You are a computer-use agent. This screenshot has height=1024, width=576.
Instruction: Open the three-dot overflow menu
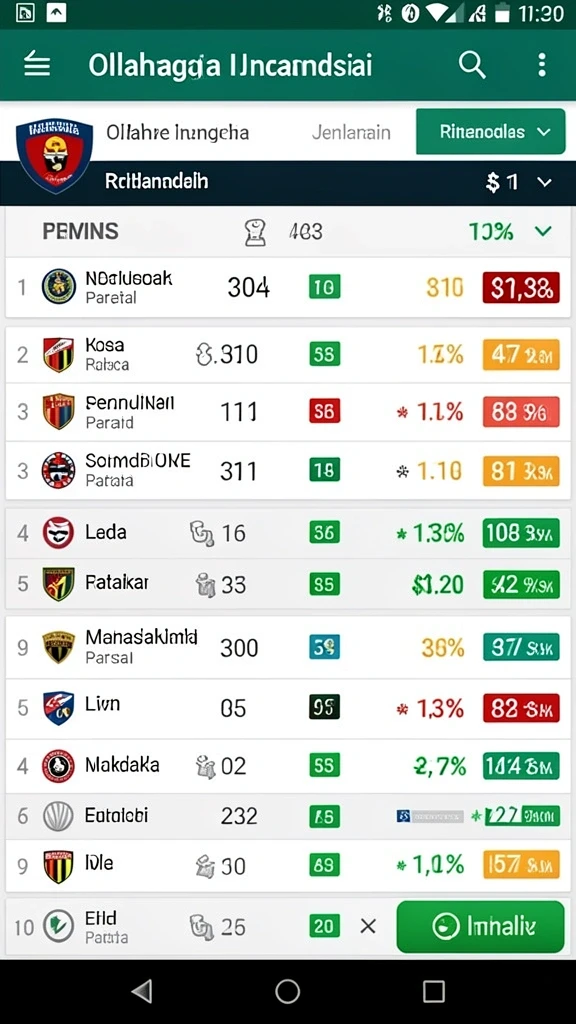pos(541,65)
